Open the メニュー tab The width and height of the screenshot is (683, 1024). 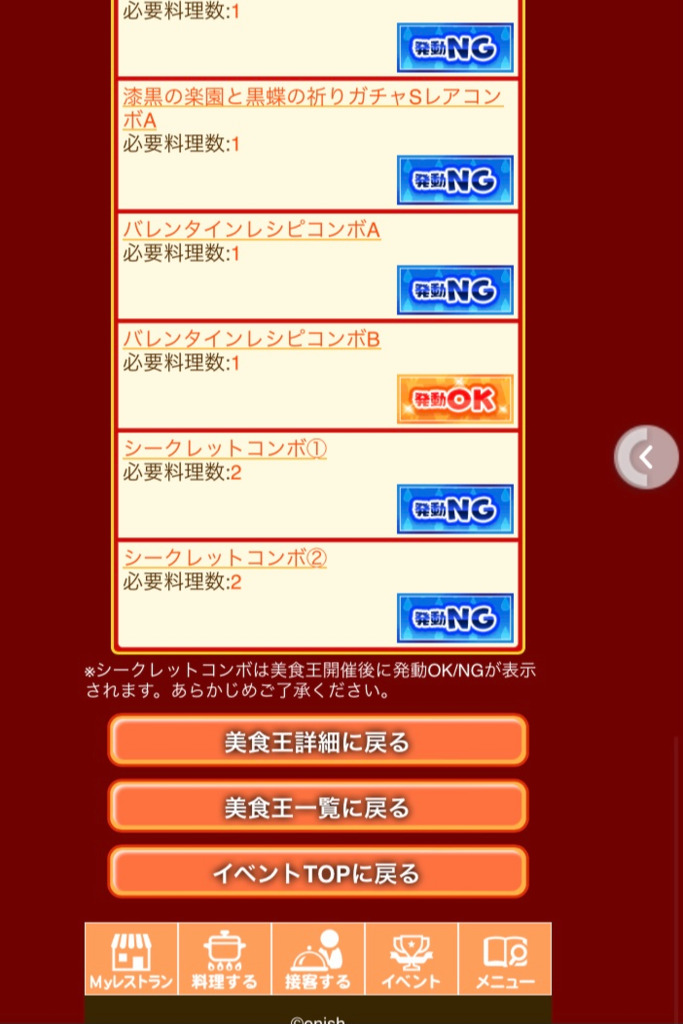click(x=504, y=959)
